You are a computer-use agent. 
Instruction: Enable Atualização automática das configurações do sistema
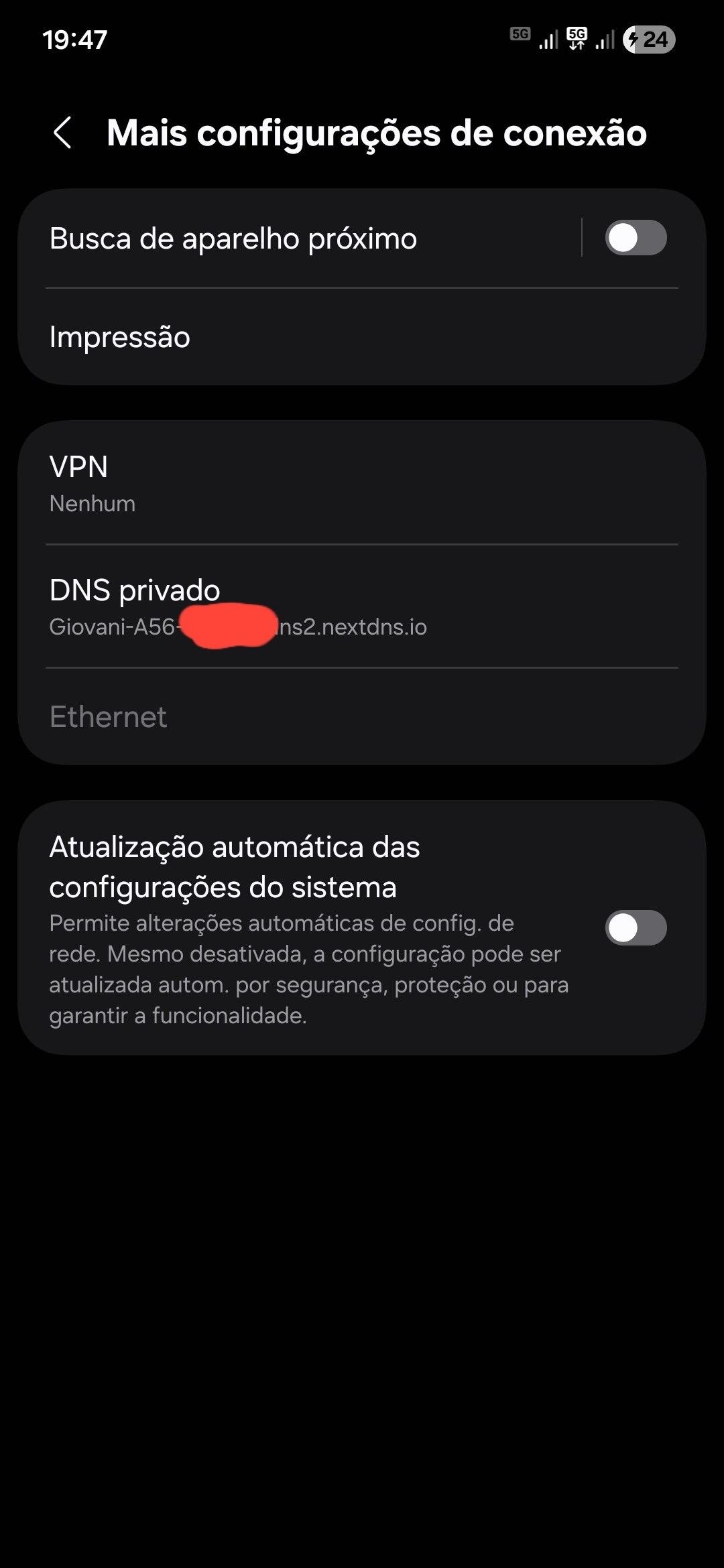[x=635, y=928]
